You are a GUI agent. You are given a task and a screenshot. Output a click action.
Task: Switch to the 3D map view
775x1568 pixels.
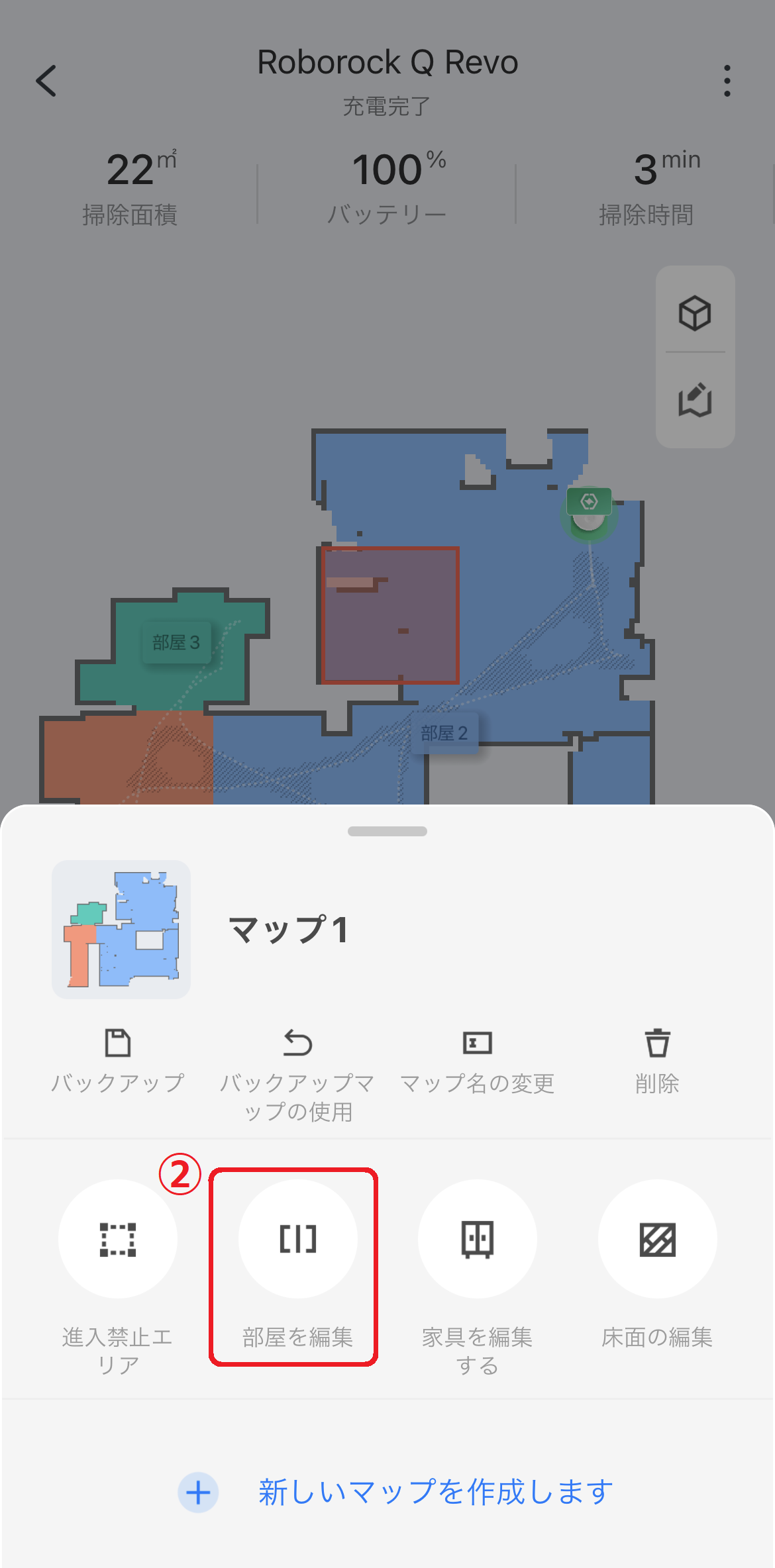(x=695, y=313)
